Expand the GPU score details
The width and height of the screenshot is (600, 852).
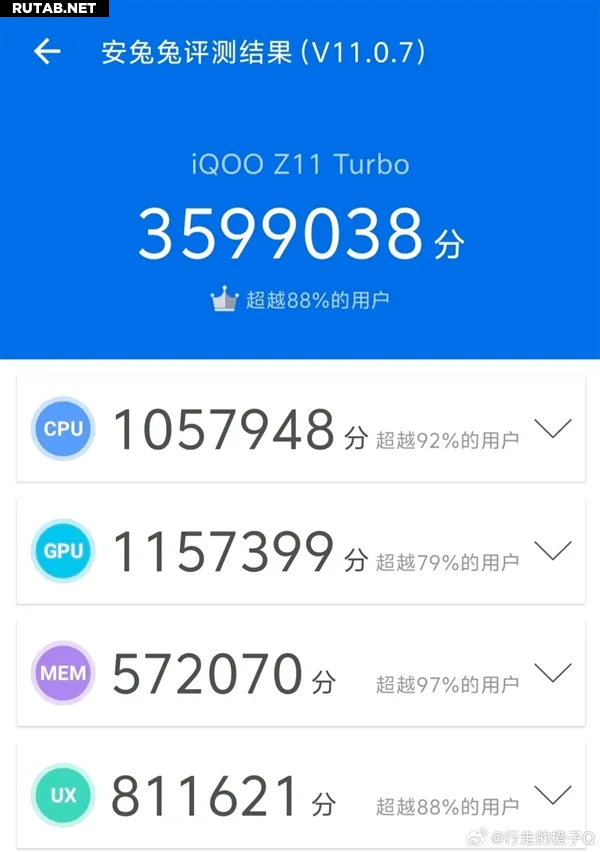553,550
